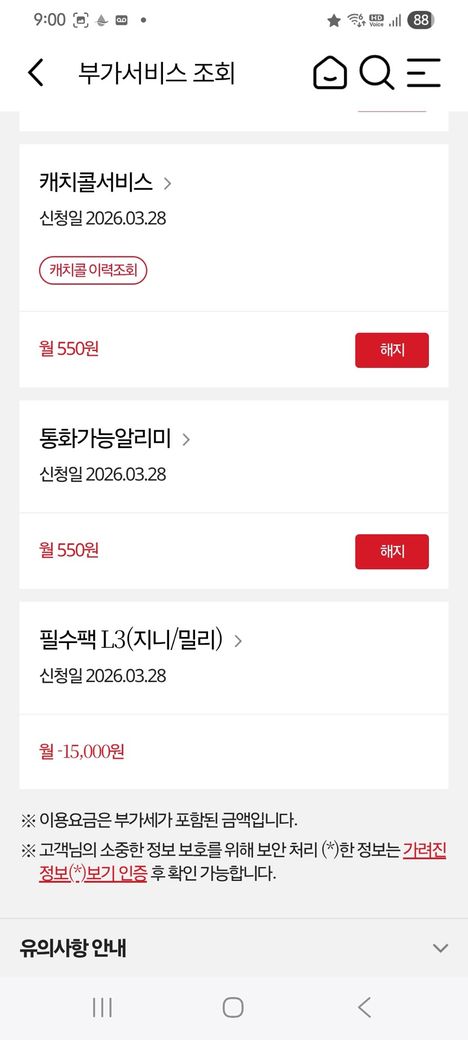This screenshot has width=468, height=1040.
Task: Tap the system recent apps button
Action: (102, 1008)
